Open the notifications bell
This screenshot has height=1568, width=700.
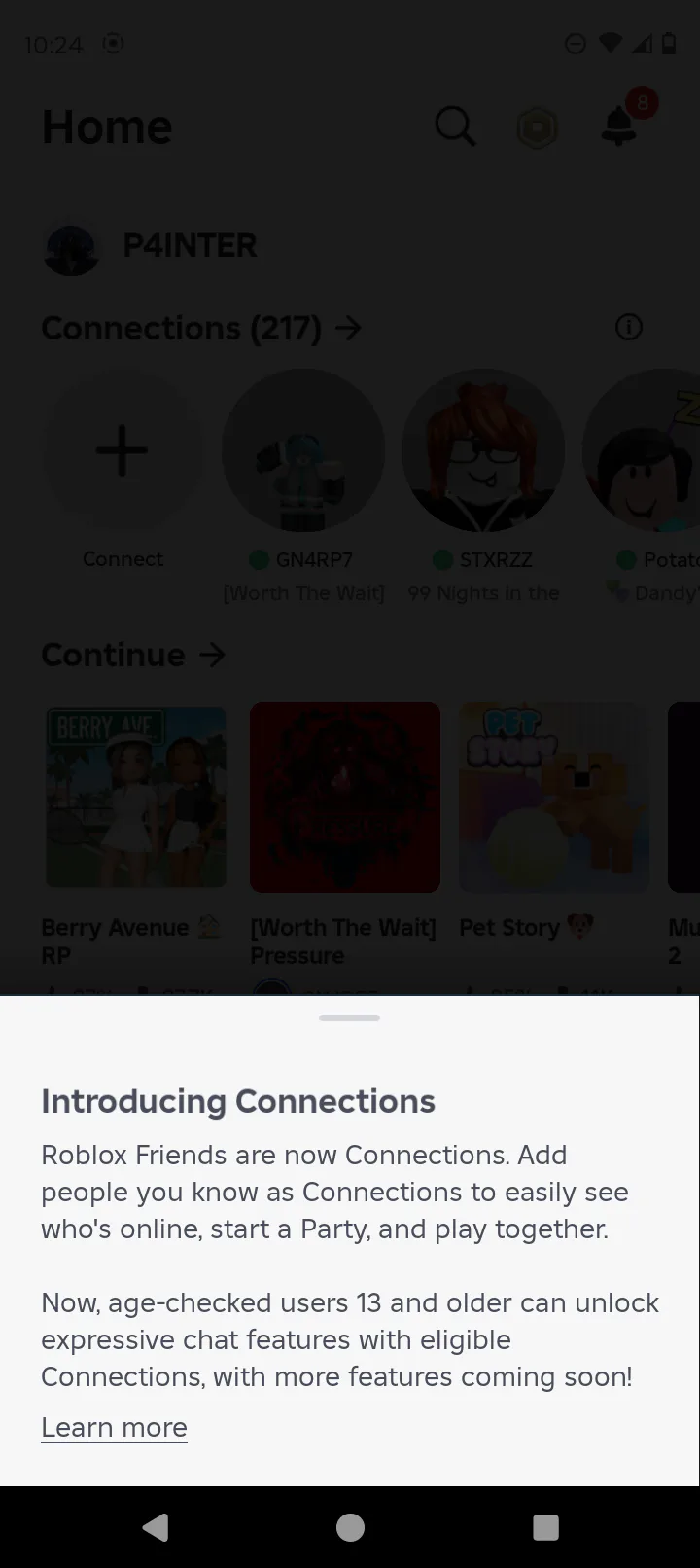click(x=620, y=125)
